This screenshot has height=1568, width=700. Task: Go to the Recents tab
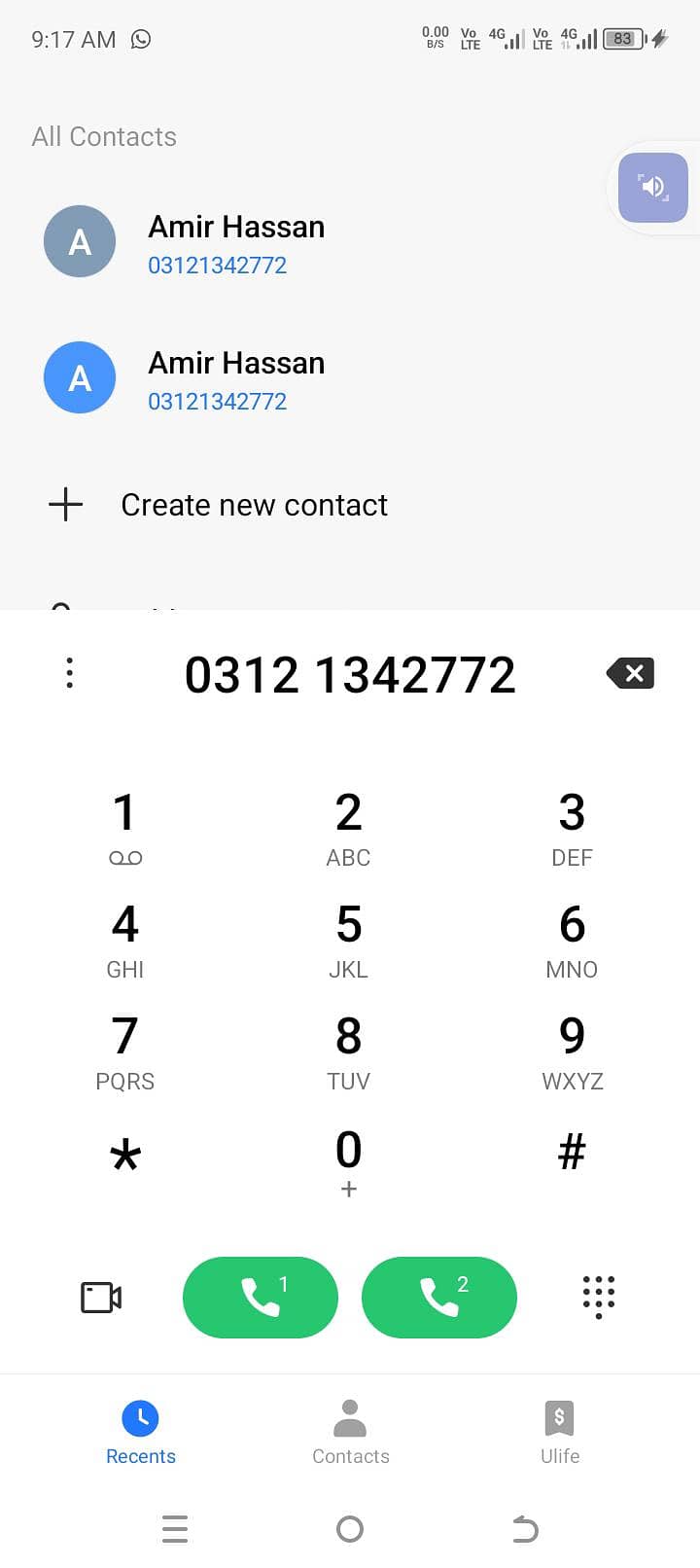pos(141,1431)
